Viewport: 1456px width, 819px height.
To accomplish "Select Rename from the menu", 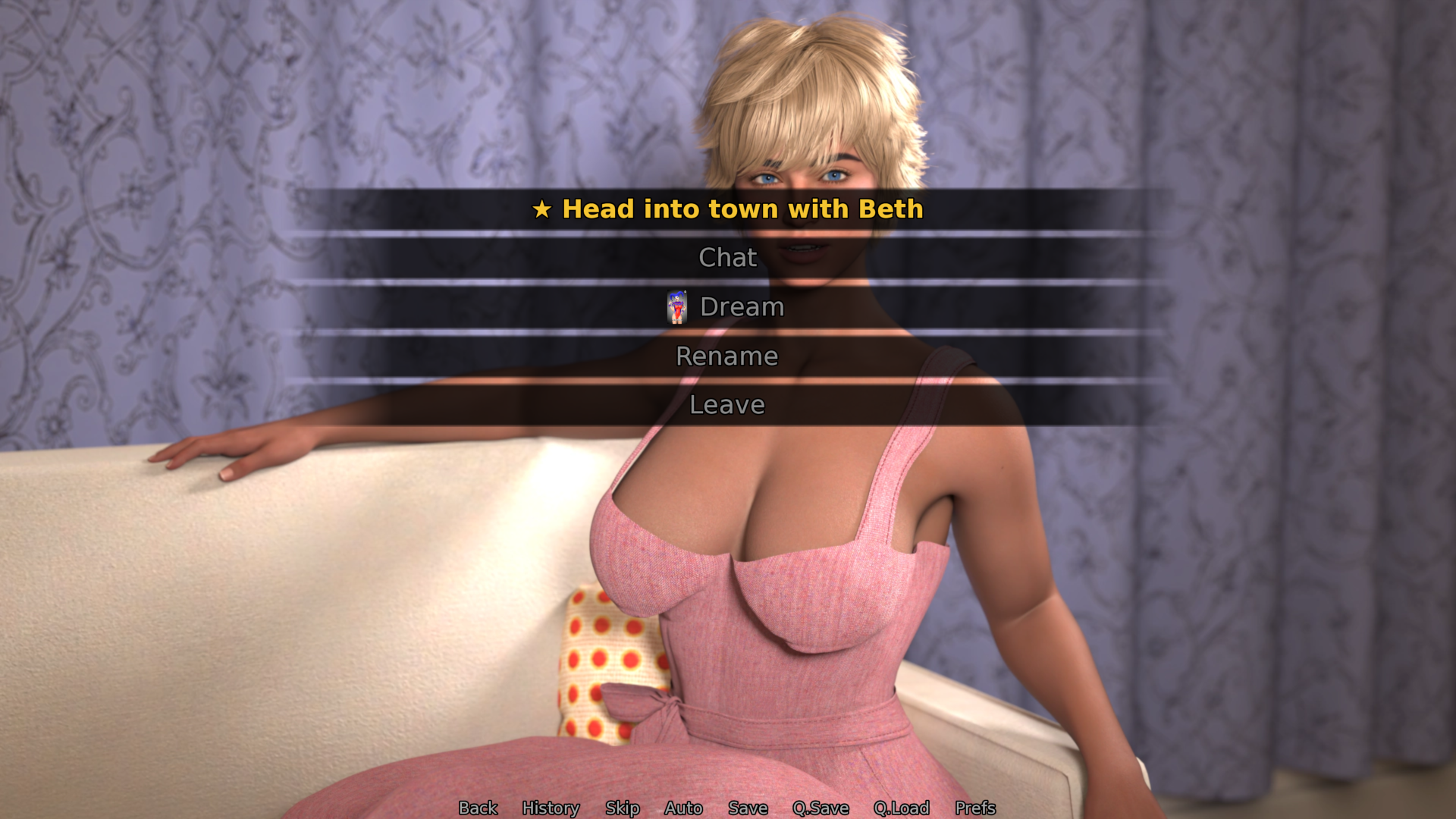I will (728, 356).
